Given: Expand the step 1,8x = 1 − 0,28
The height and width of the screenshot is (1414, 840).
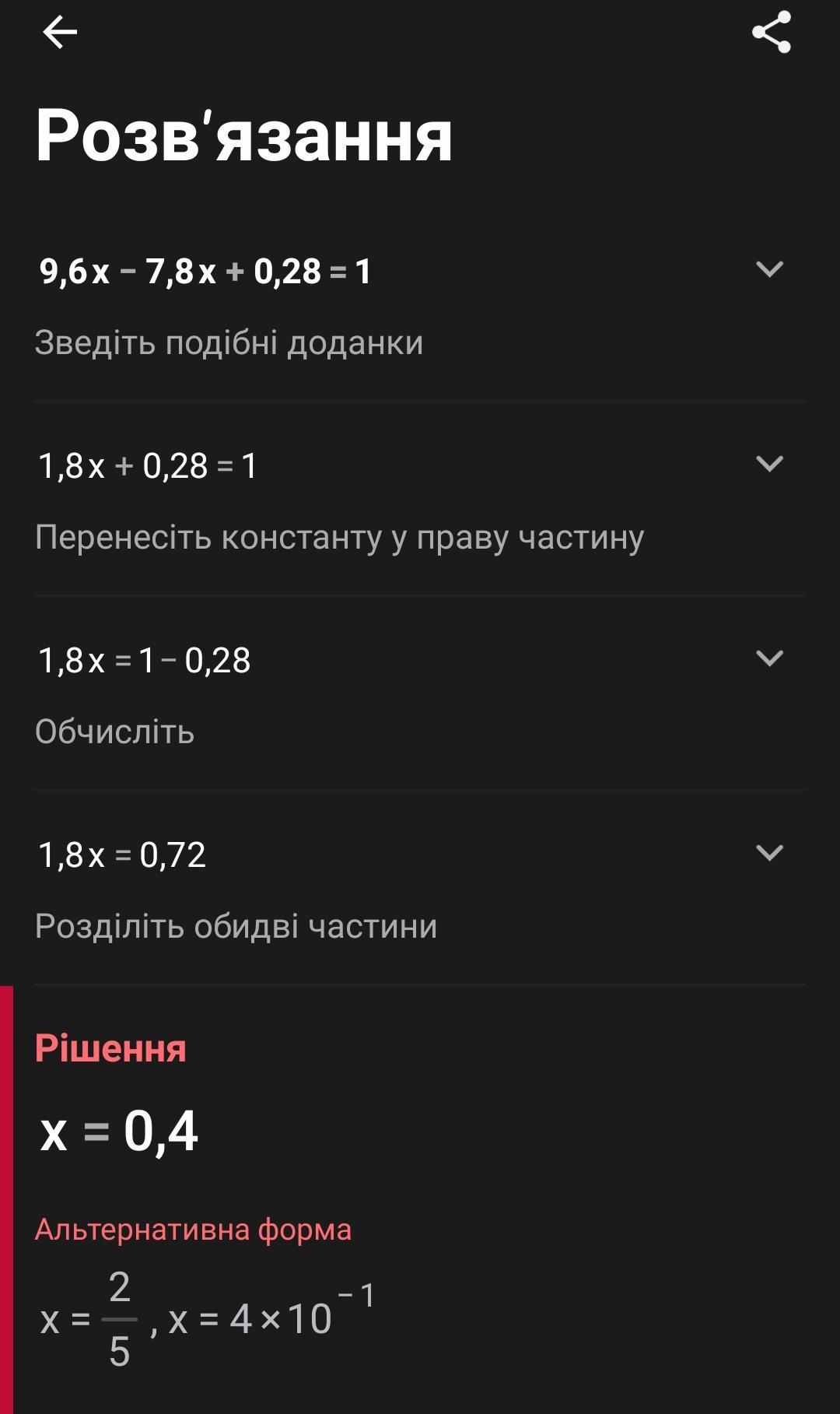Looking at the screenshot, I should [x=769, y=658].
